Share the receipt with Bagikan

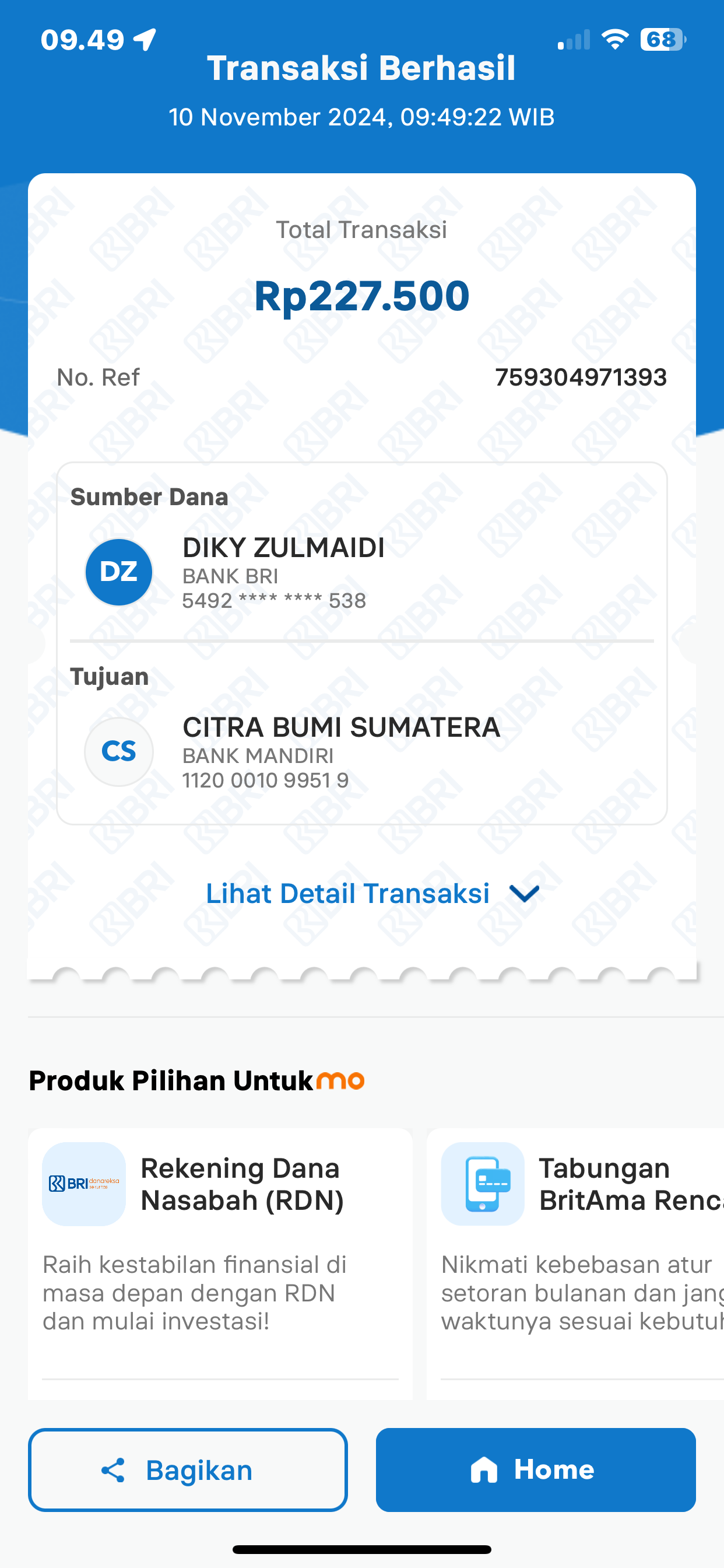(187, 1469)
